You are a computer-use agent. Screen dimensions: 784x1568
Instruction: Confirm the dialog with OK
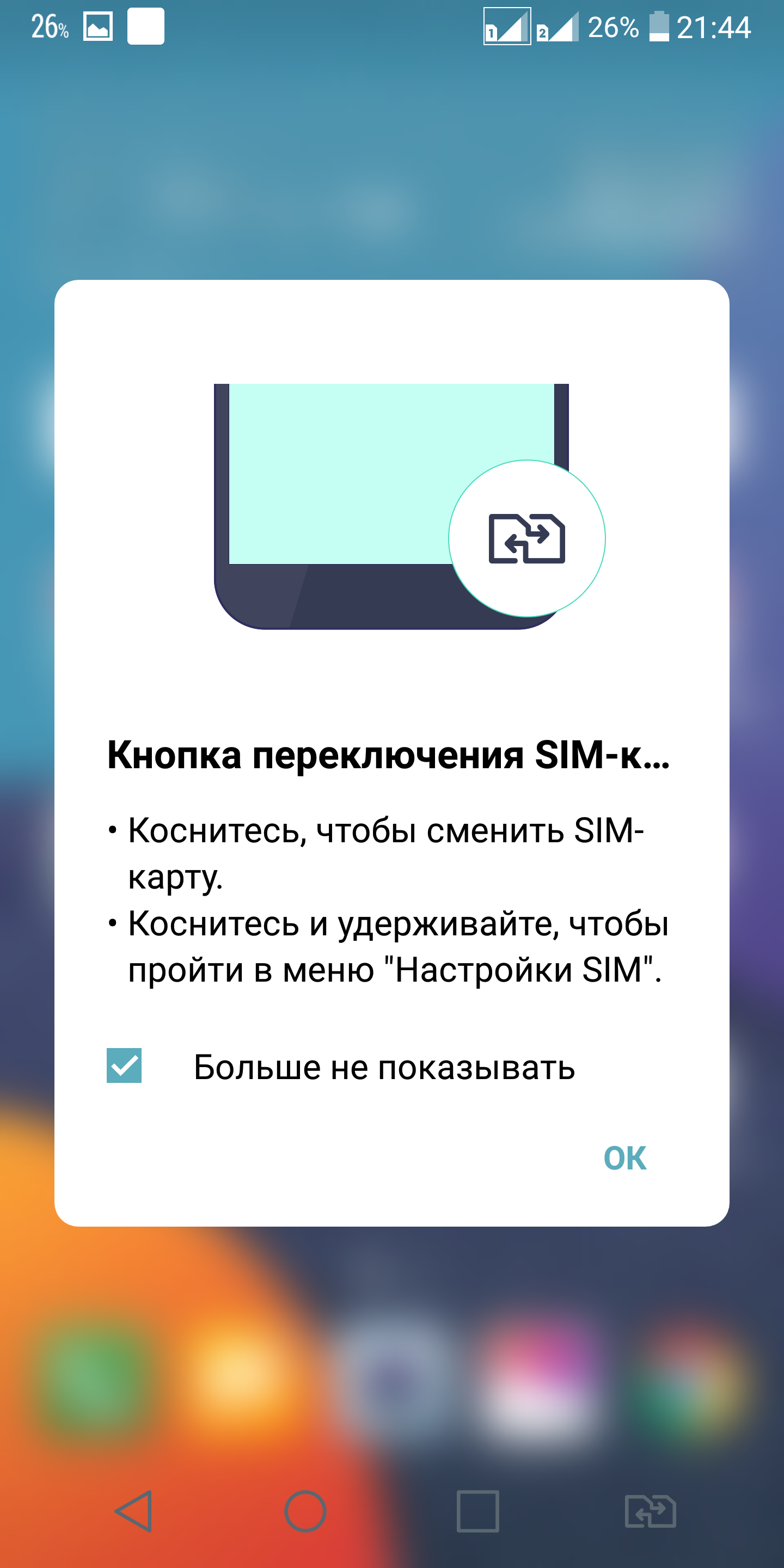pyautogui.click(x=624, y=1157)
